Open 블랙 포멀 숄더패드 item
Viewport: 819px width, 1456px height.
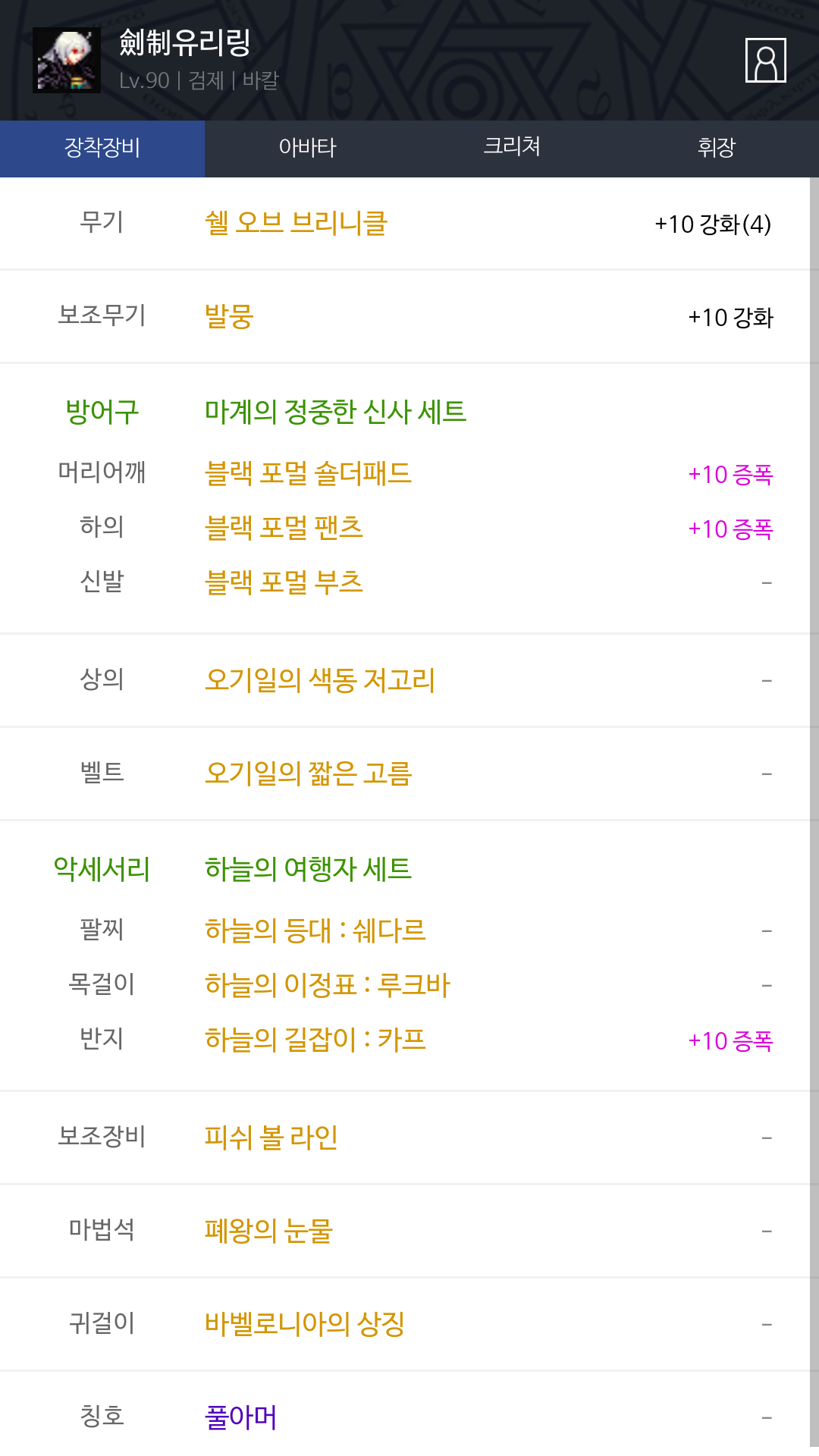click(x=309, y=473)
